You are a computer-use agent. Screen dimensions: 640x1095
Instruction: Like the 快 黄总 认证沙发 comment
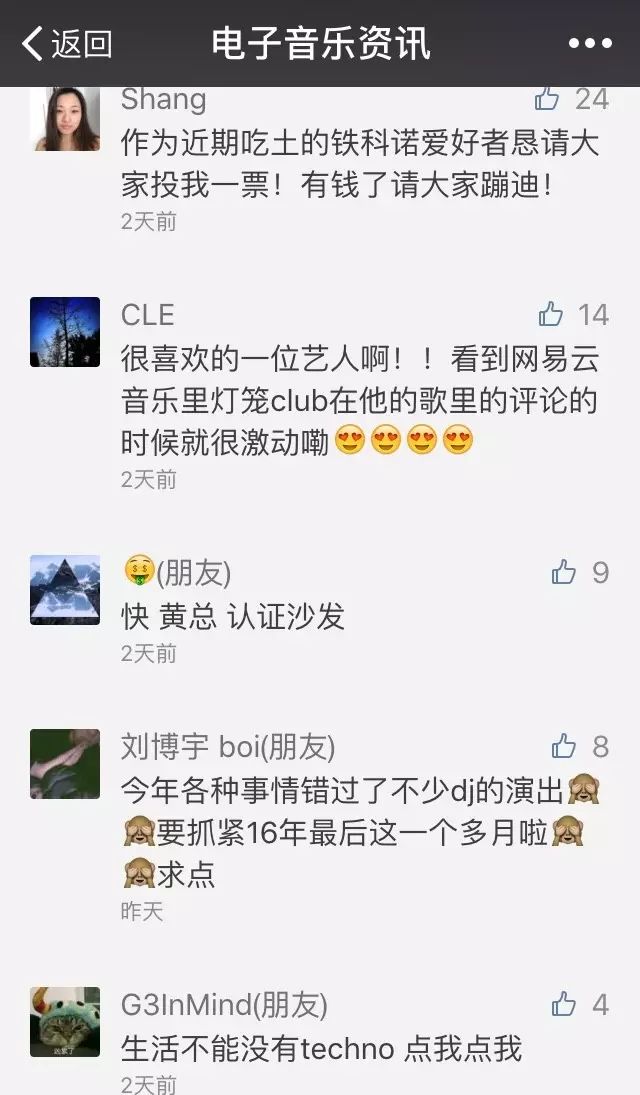tap(564, 572)
